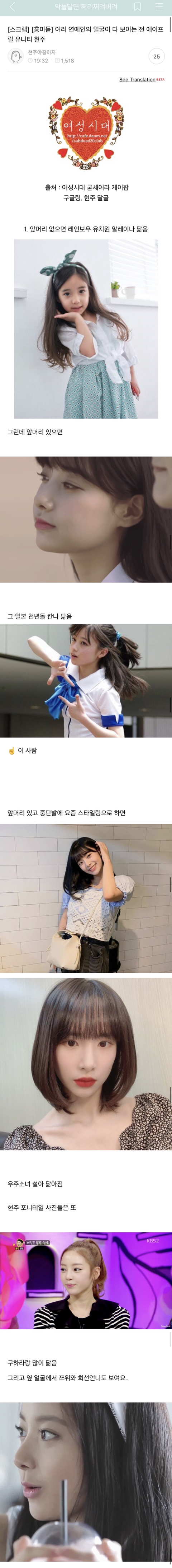172x1568 pixels.
Task: Tap the See Translation link
Action: pyautogui.click(x=137, y=80)
